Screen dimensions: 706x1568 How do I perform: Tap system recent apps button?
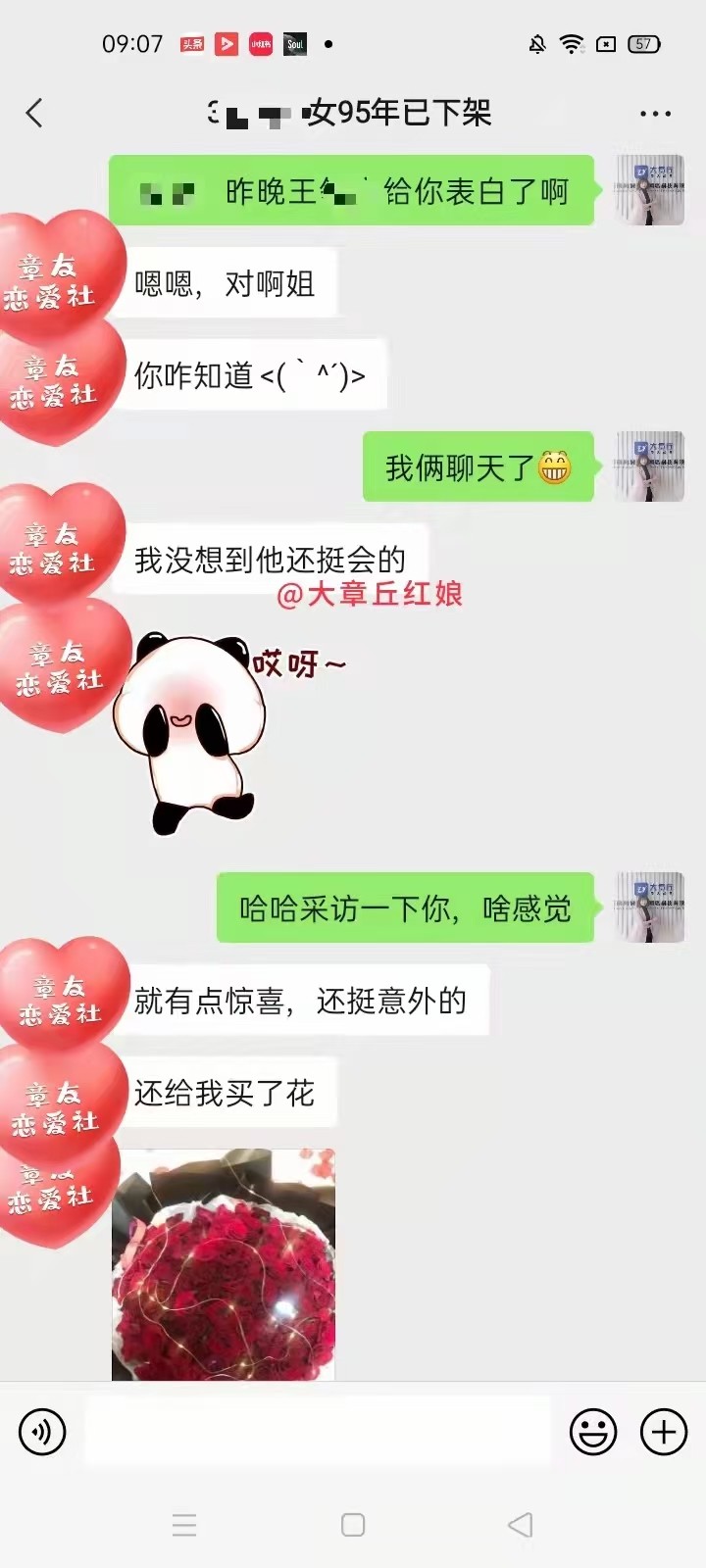tap(184, 1525)
